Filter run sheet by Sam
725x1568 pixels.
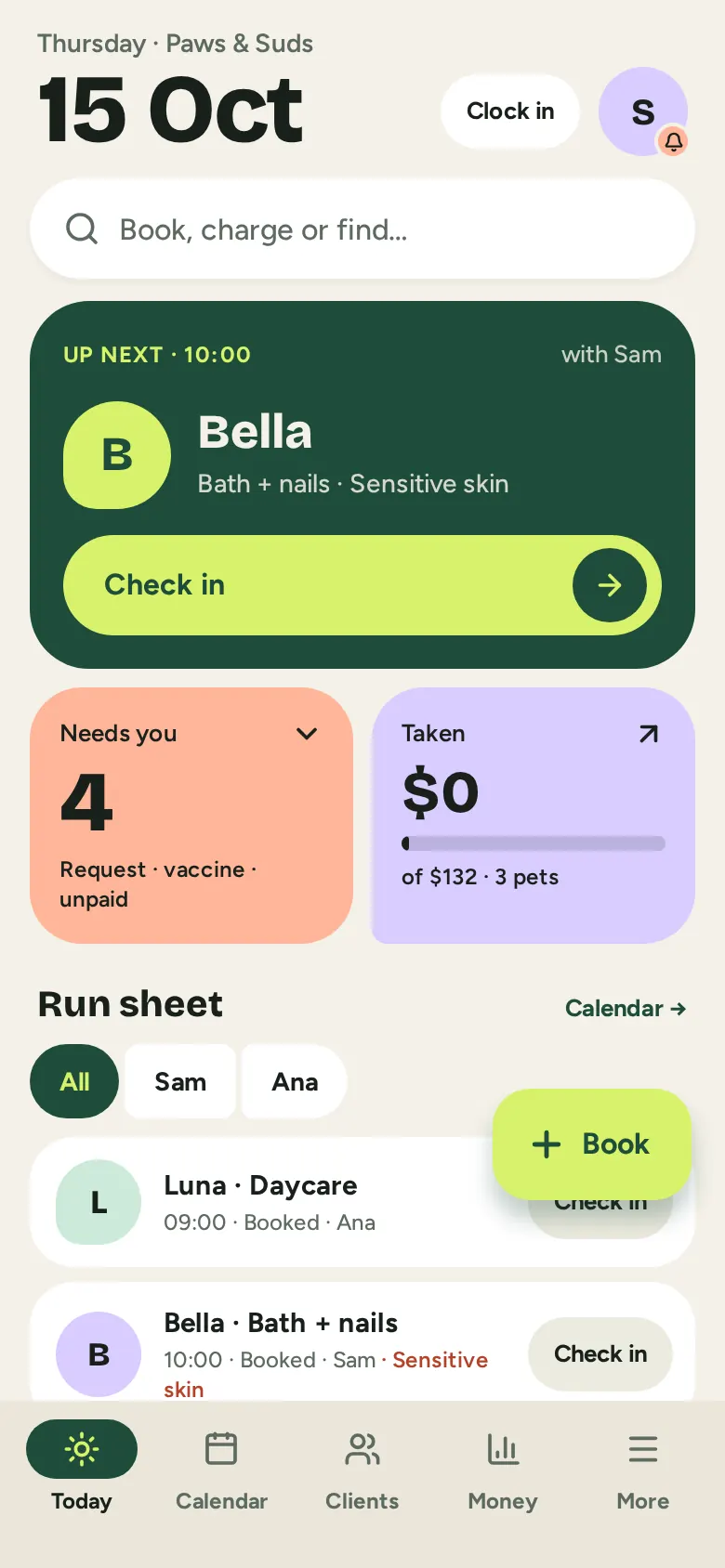(180, 1081)
